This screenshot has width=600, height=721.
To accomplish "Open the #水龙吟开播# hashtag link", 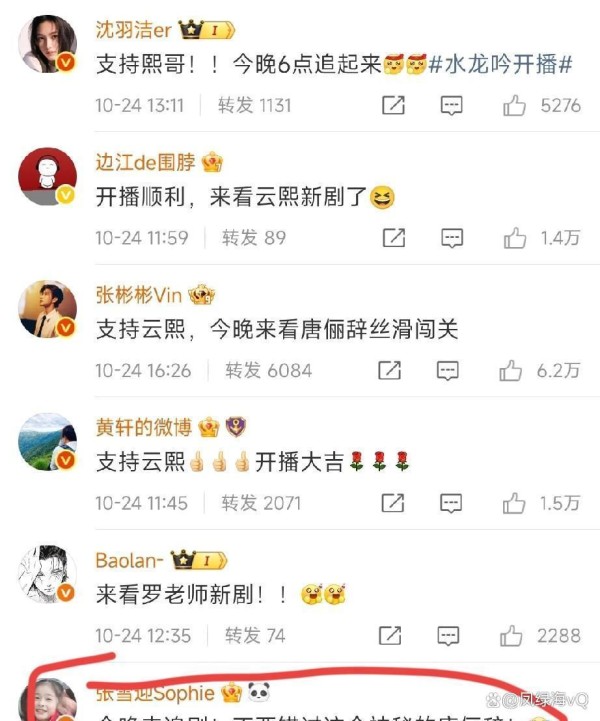I will 500,68.
